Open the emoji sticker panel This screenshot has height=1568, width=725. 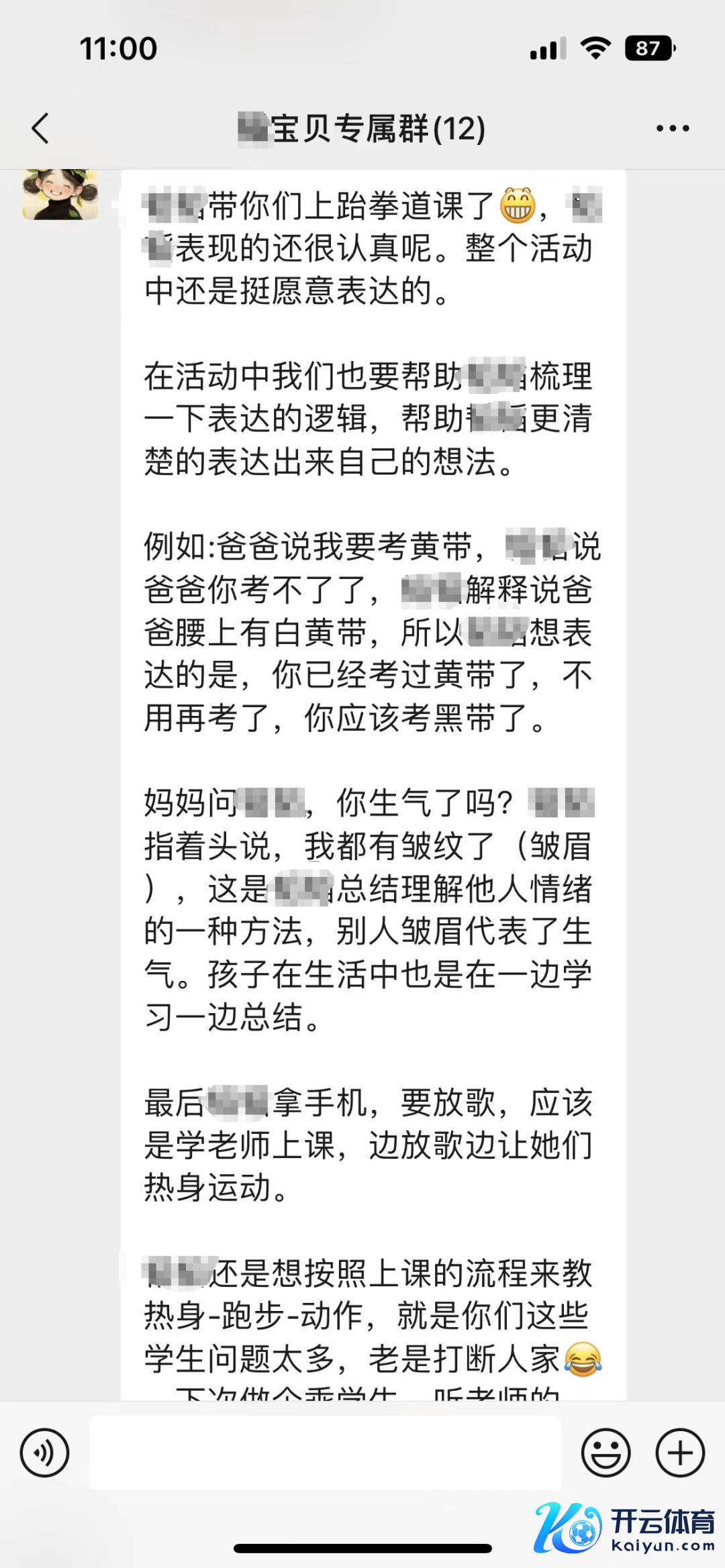[x=606, y=1453]
